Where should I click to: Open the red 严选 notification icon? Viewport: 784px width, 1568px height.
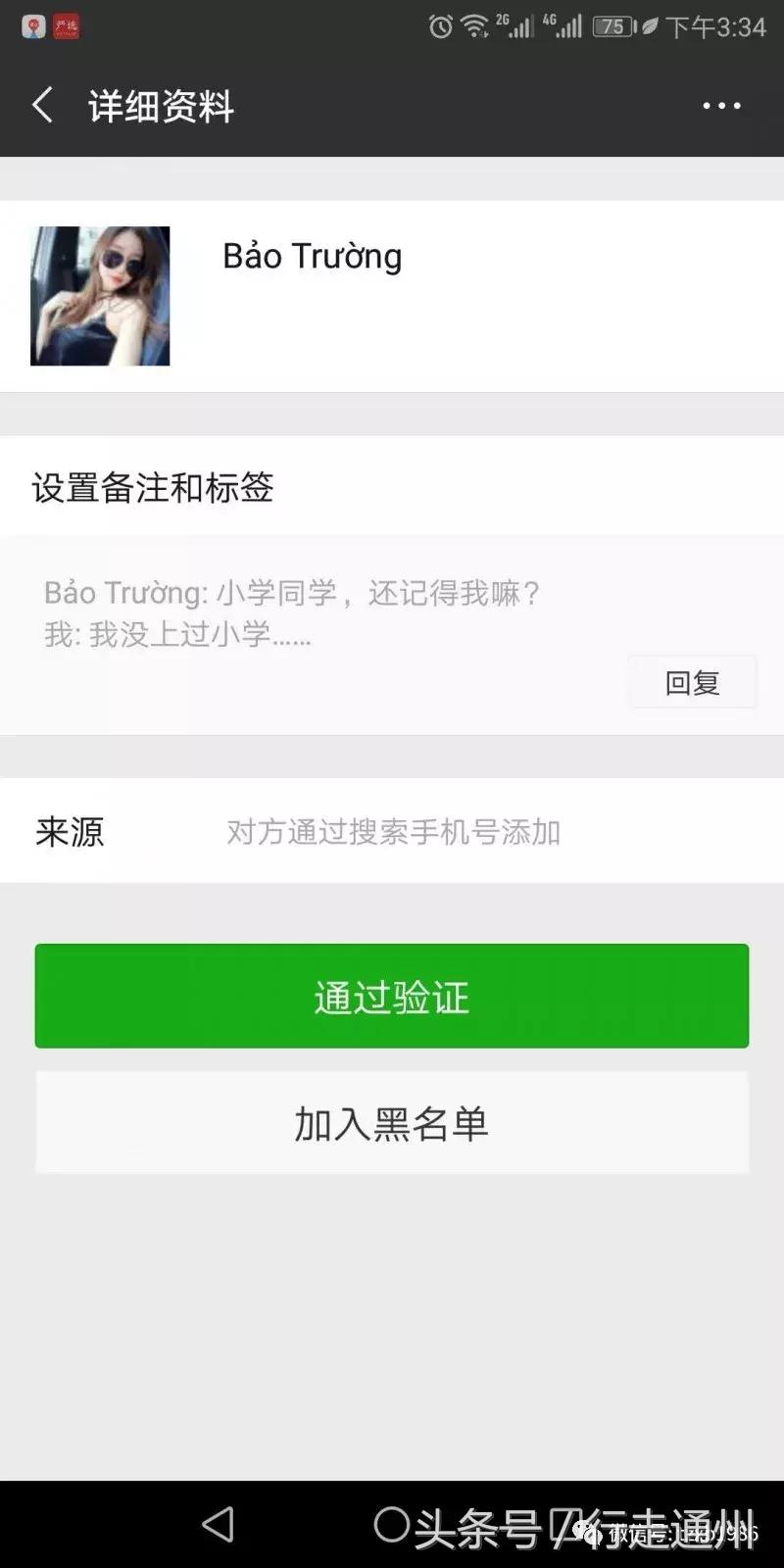(x=67, y=26)
